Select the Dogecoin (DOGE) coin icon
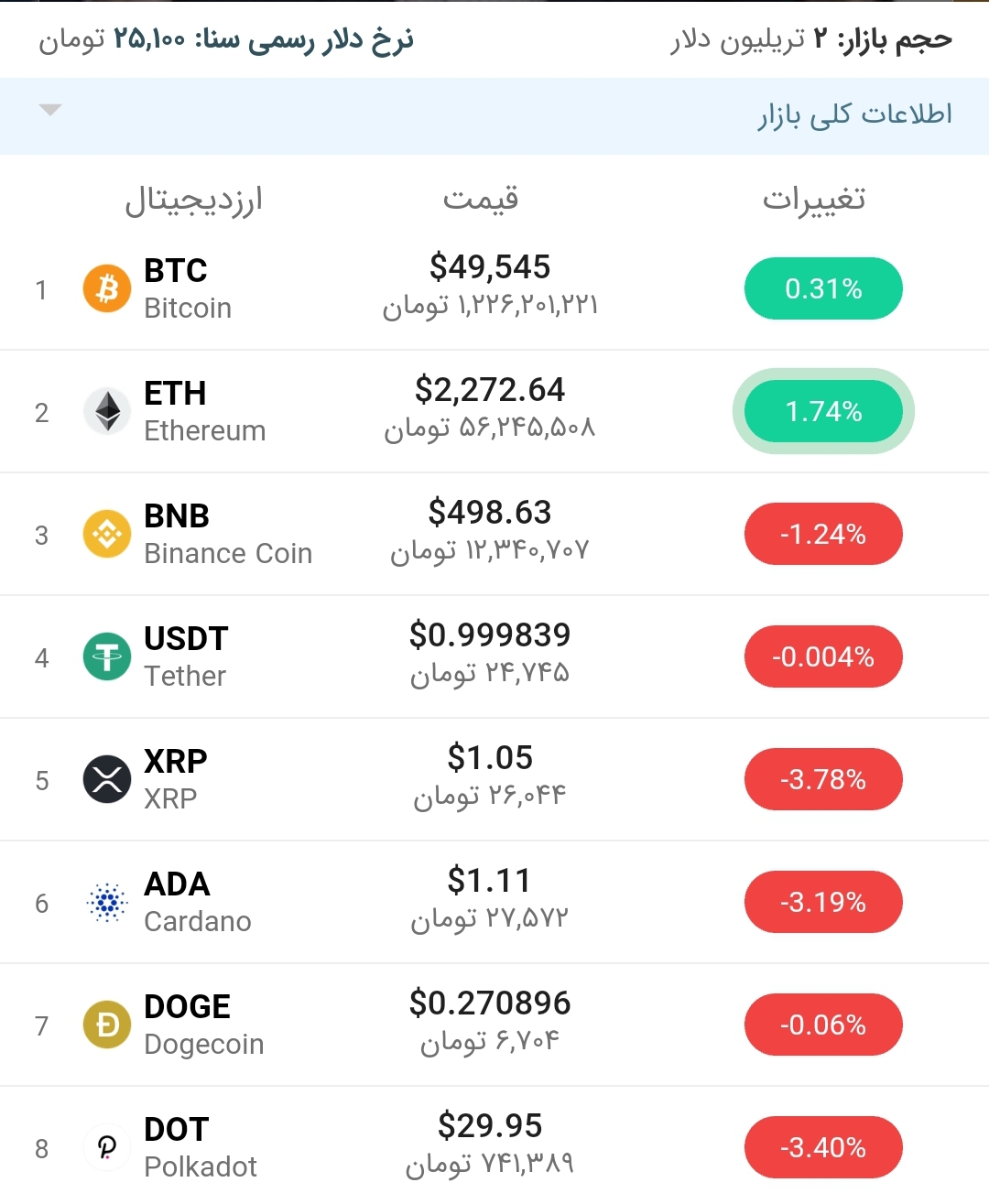The width and height of the screenshot is (989, 1204). [x=106, y=1025]
